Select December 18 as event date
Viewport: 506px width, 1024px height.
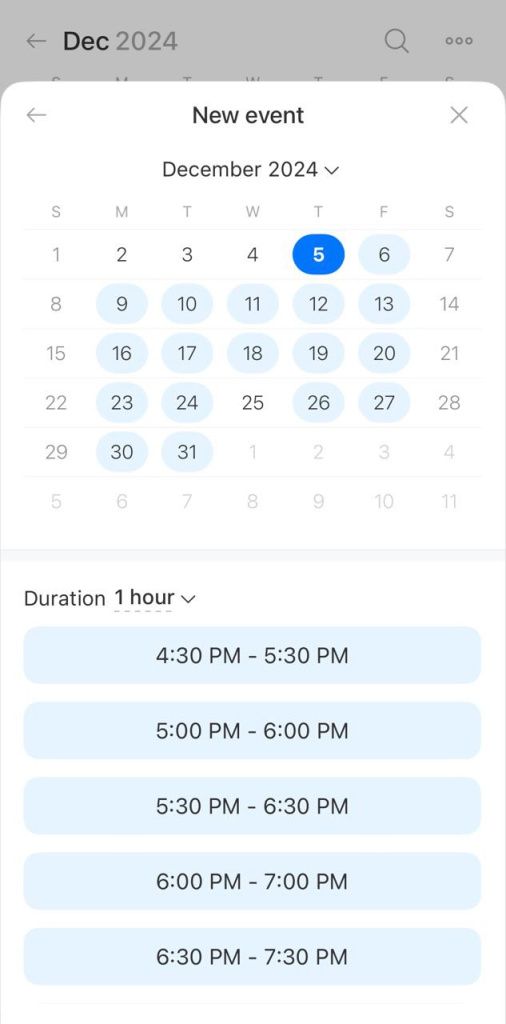(253, 353)
